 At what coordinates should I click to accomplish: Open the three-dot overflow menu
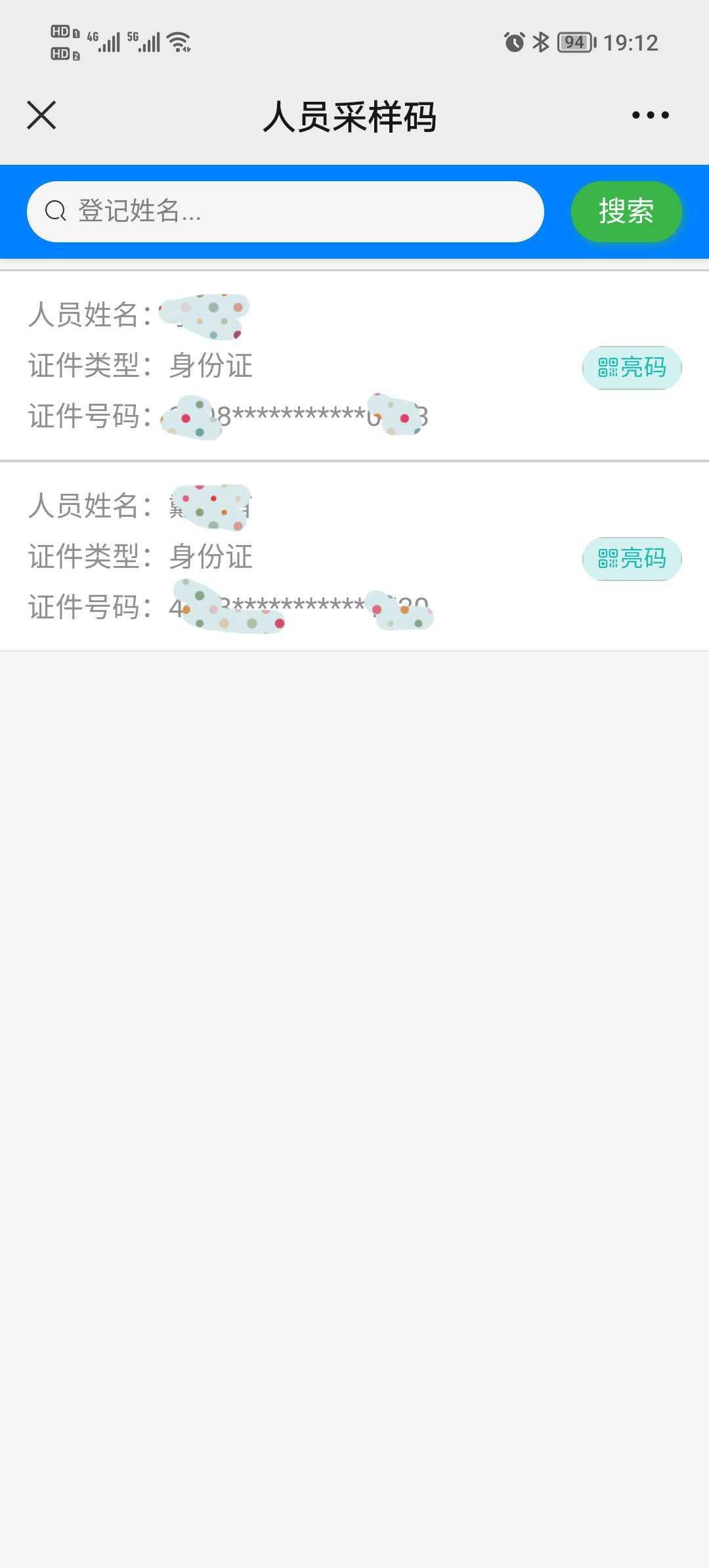click(650, 116)
